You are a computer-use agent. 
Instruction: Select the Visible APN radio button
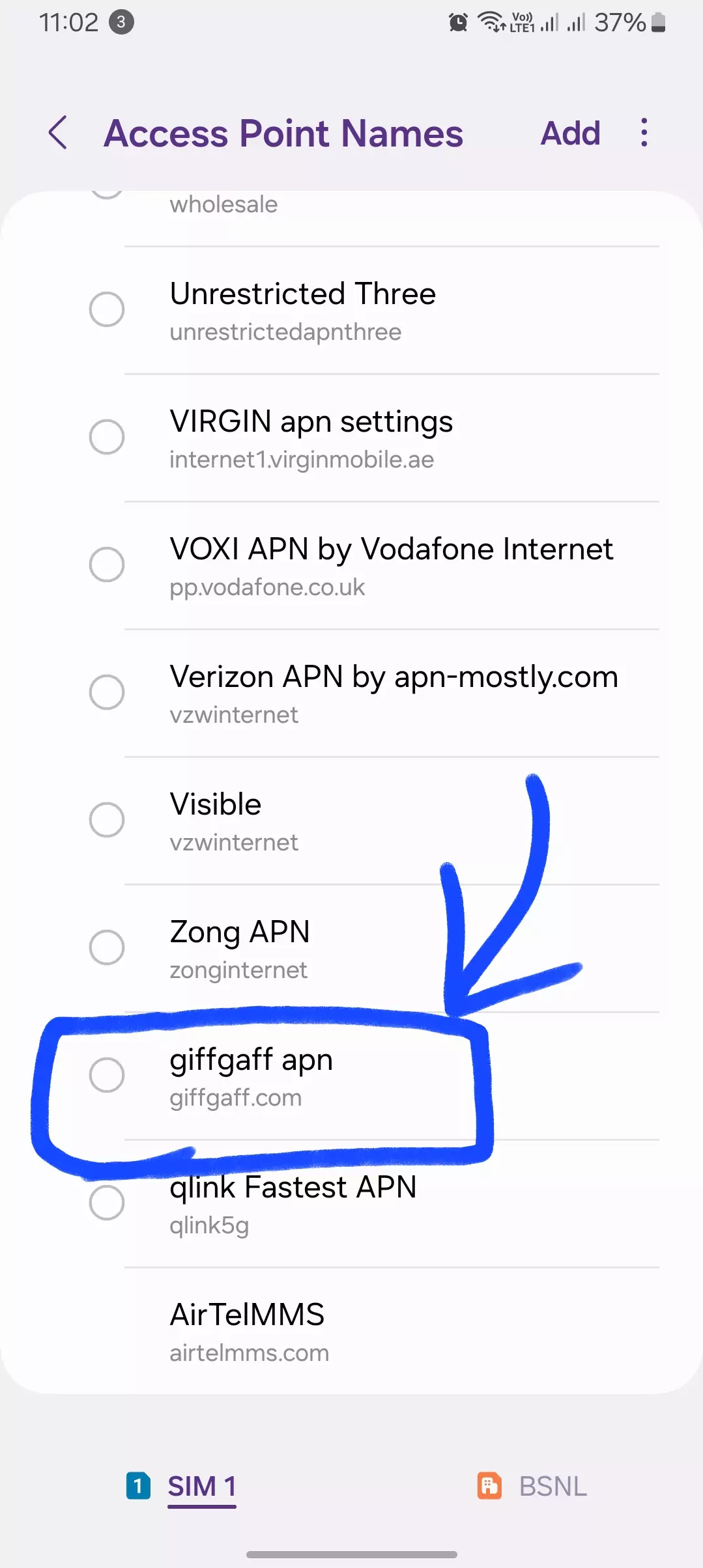pyautogui.click(x=107, y=820)
